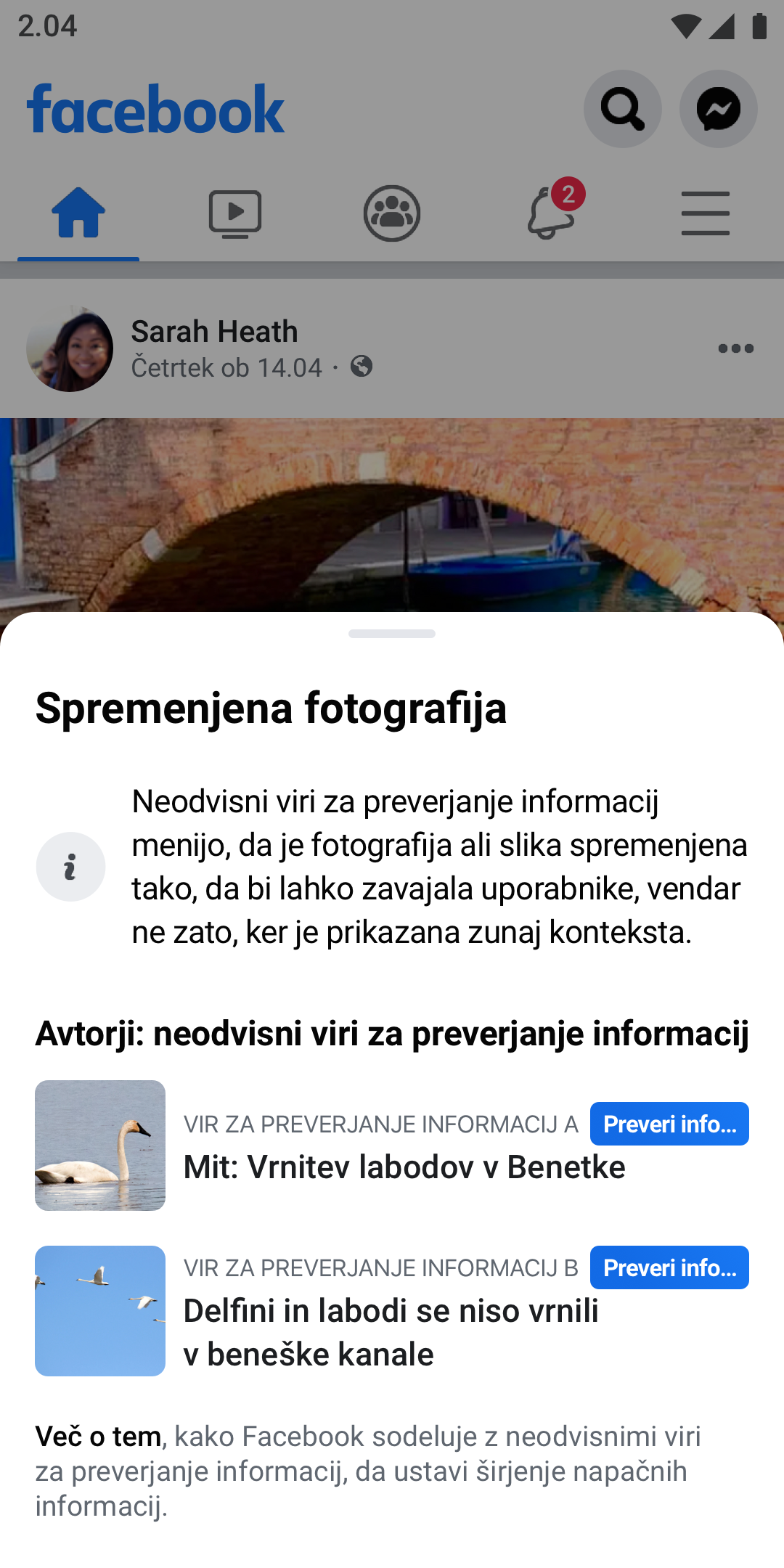The width and height of the screenshot is (784, 1568).
Task: Open the Groups section
Action: [x=392, y=213]
